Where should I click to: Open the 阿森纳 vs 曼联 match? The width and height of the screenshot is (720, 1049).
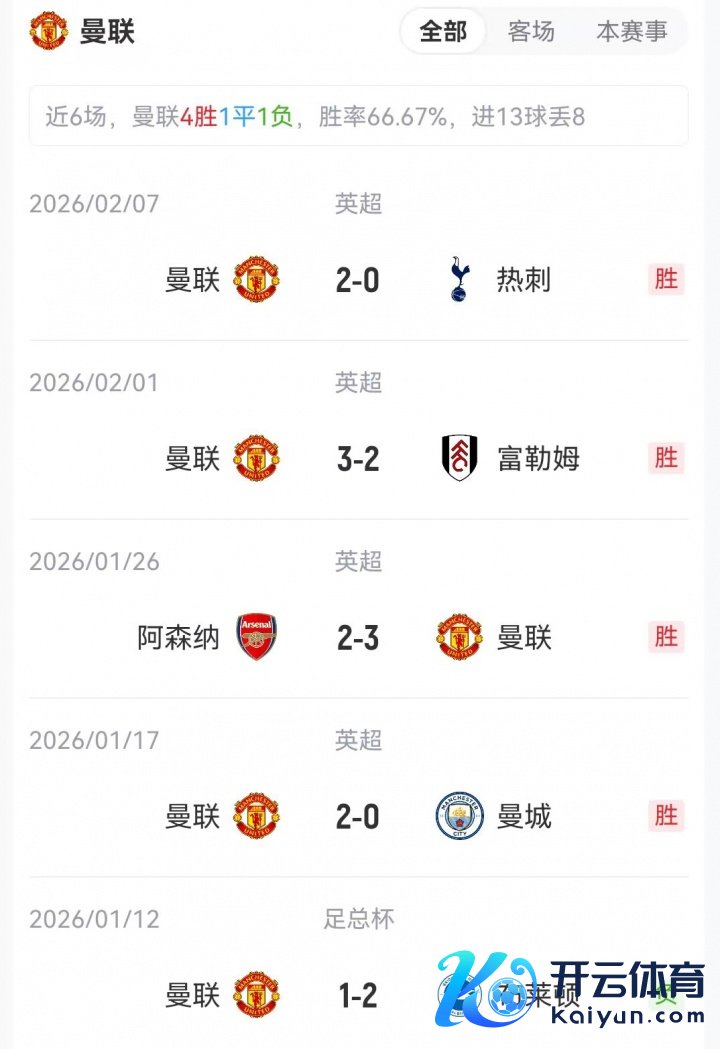[358, 638]
